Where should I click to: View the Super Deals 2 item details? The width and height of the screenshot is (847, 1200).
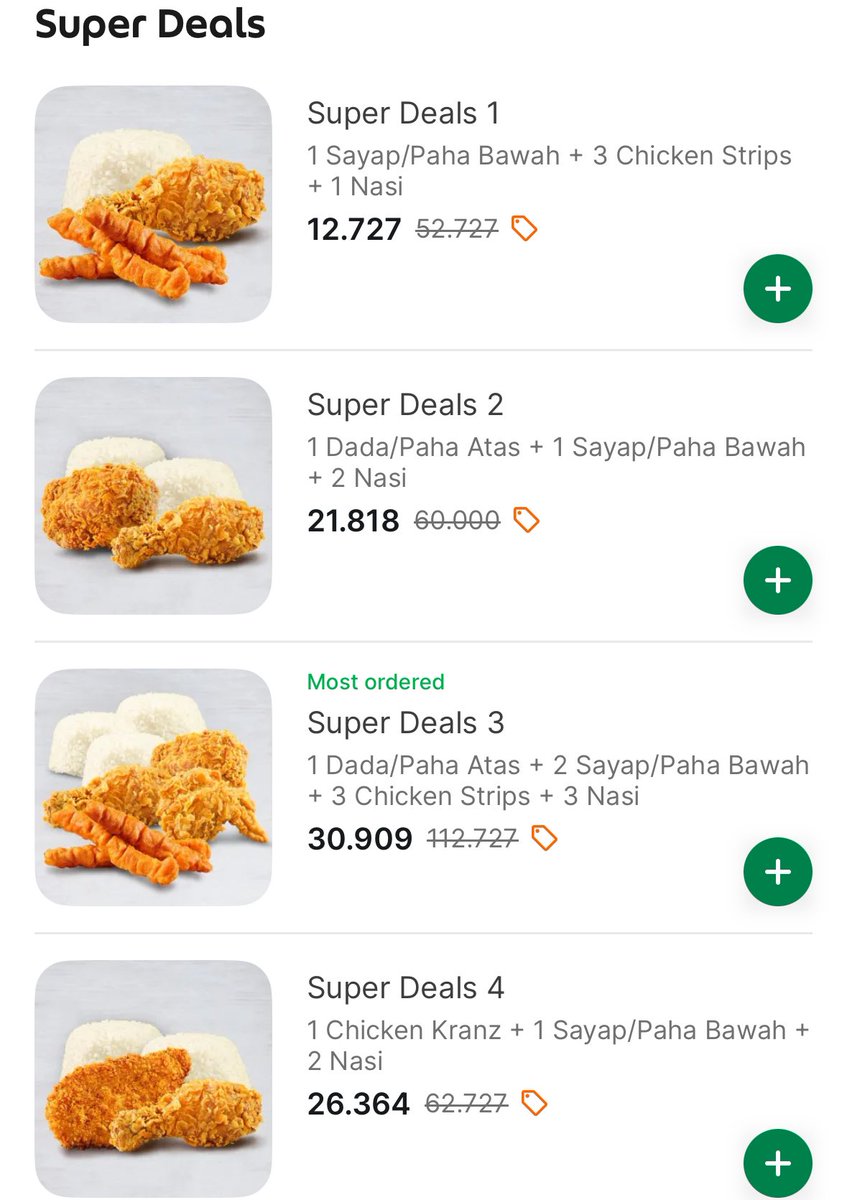click(x=405, y=405)
